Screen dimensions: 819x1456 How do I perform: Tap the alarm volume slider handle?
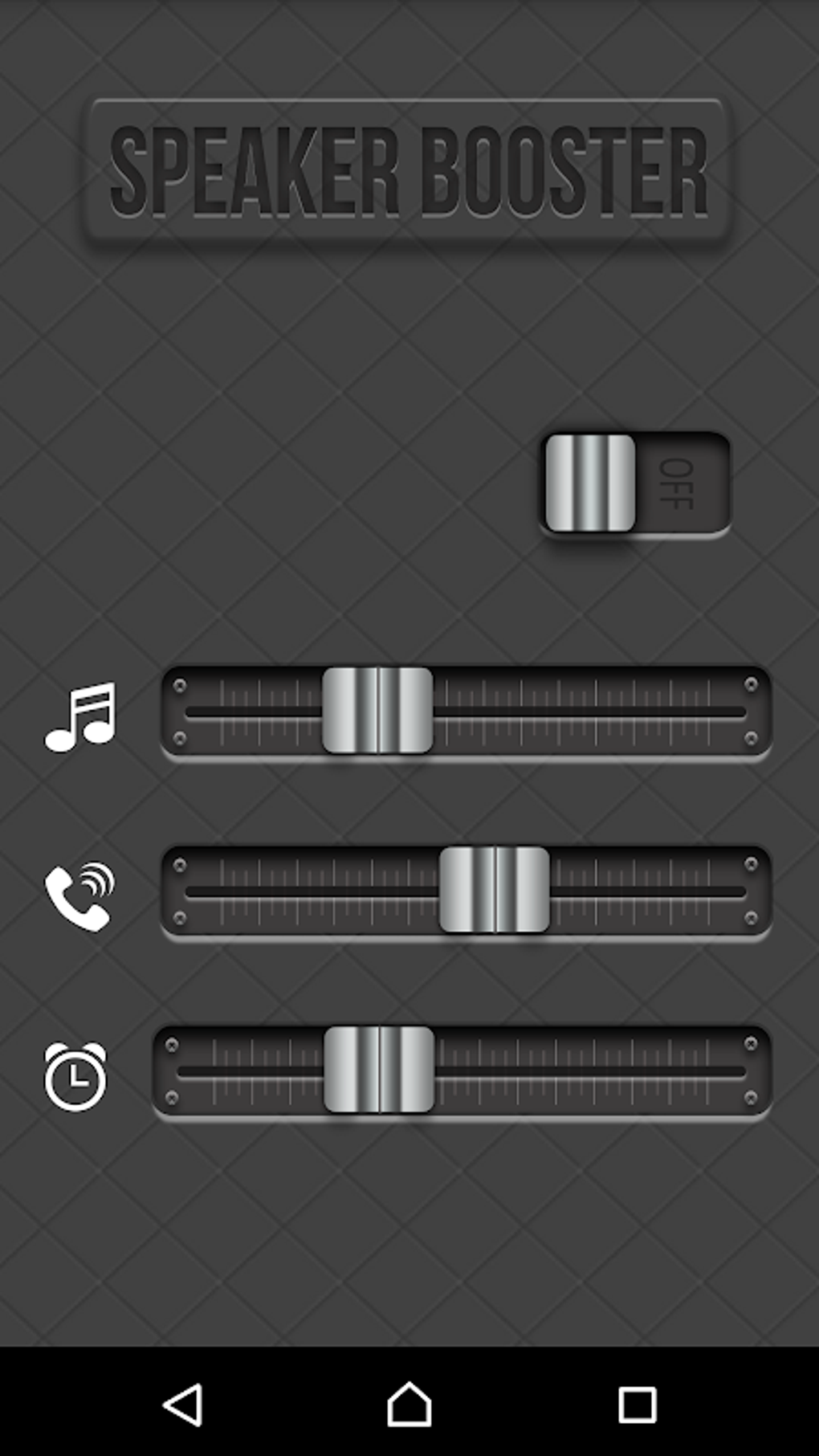coord(377,1071)
